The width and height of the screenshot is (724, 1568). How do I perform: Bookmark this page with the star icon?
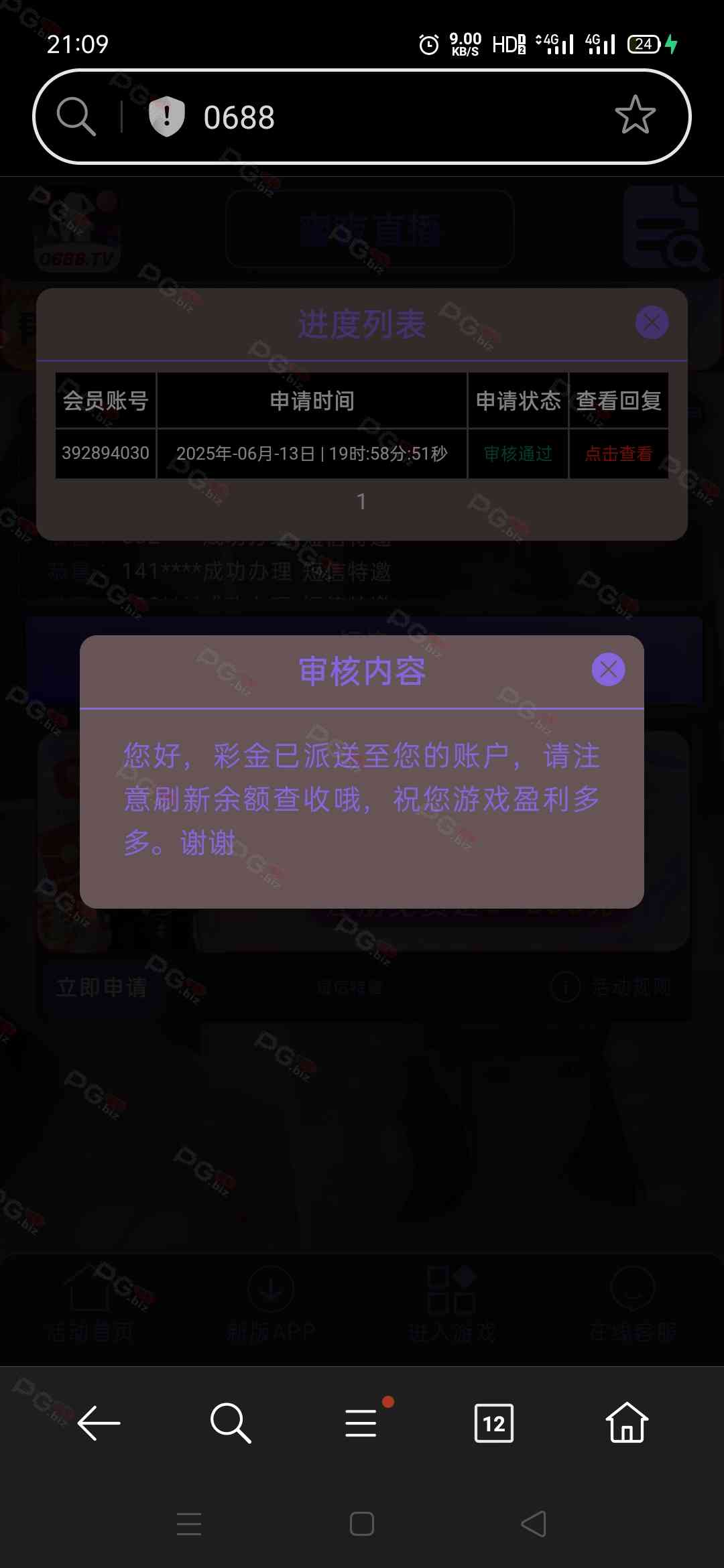635,115
